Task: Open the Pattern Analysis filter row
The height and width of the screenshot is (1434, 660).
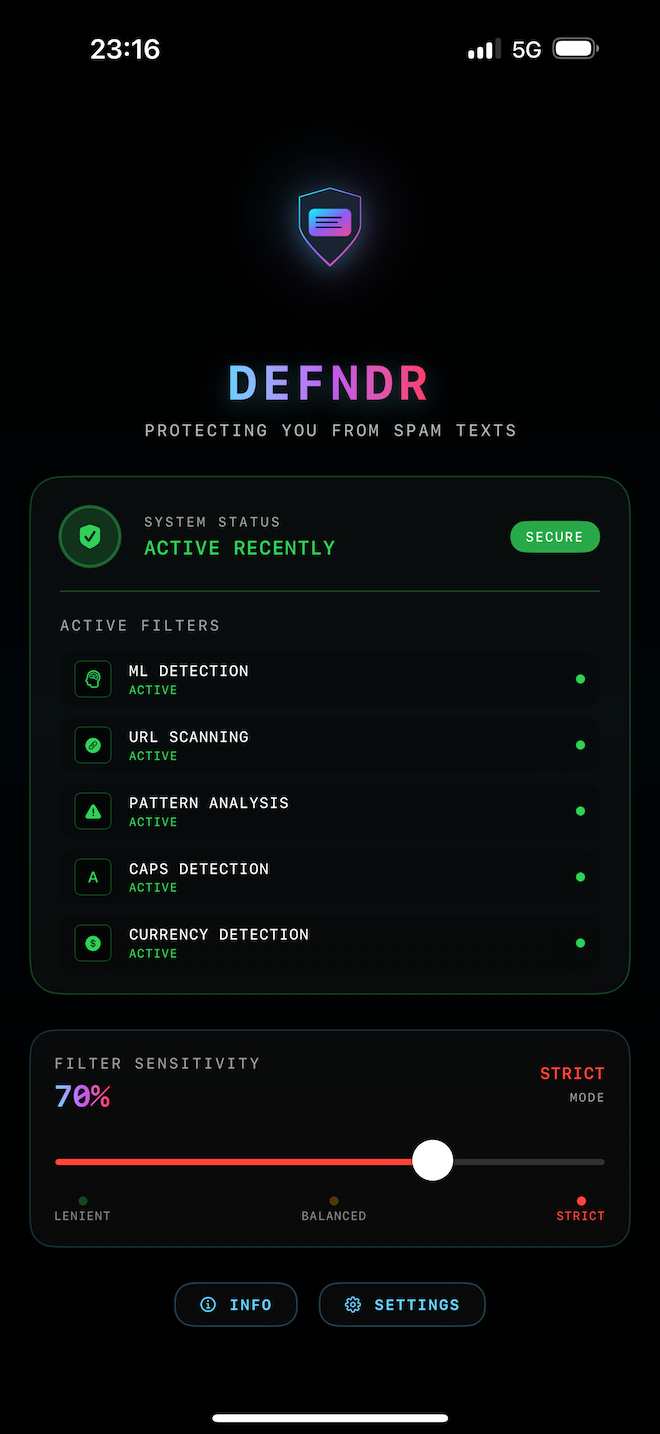Action: (330, 811)
